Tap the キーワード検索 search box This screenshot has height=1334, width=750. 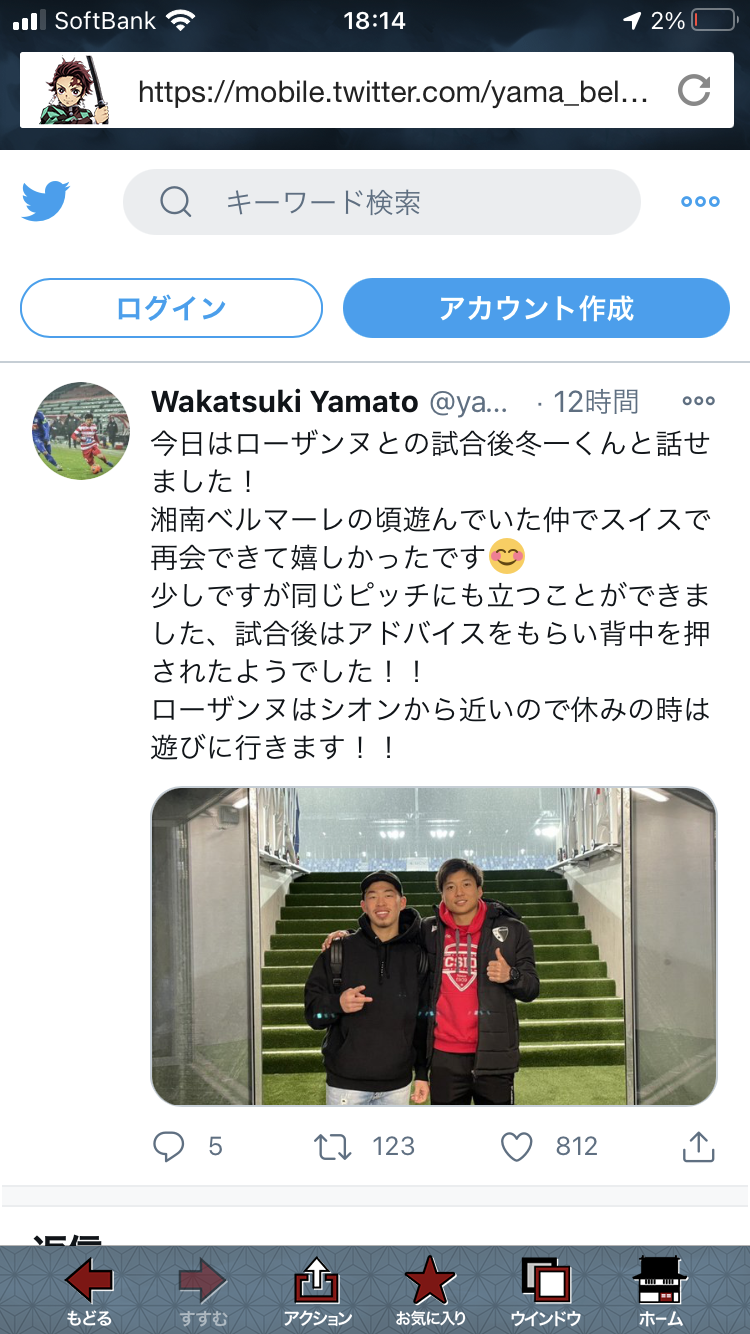pyautogui.click(x=381, y=202)
